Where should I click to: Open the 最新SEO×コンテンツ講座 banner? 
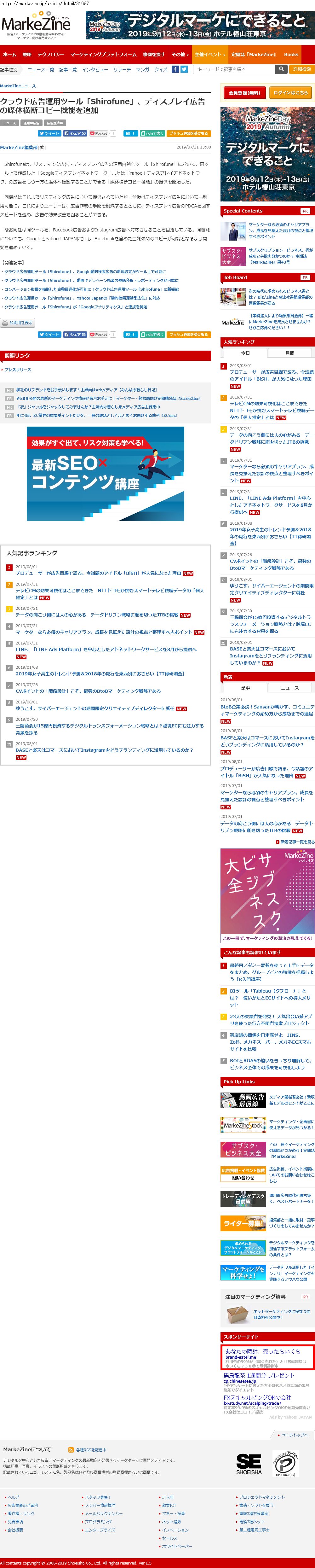click(x=105, y=473)
